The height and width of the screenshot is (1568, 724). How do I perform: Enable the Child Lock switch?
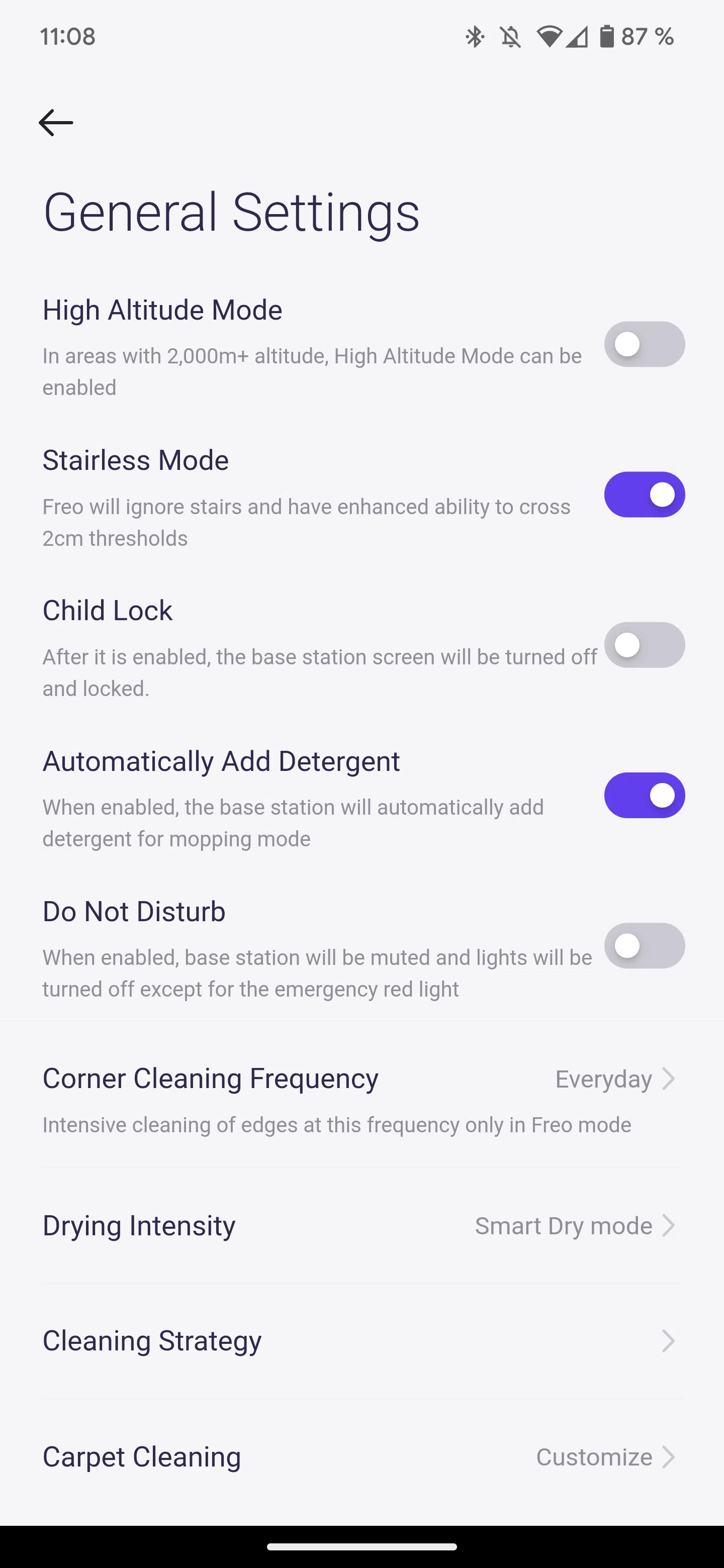click(x=644, y=645)
